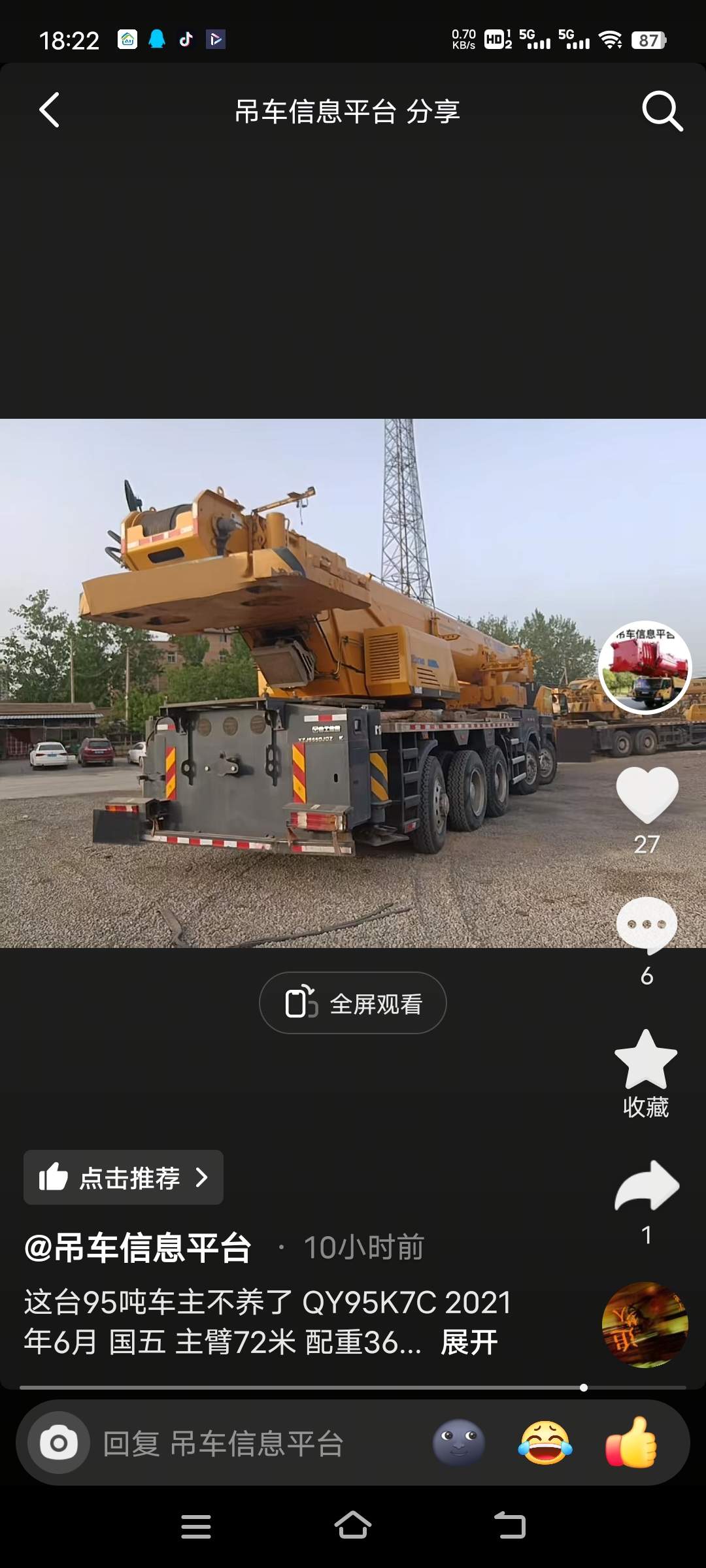Open 吊车信息平台 profile avatar
The width and height of the screenshot is (706, 1568).
tap(645, 667)
